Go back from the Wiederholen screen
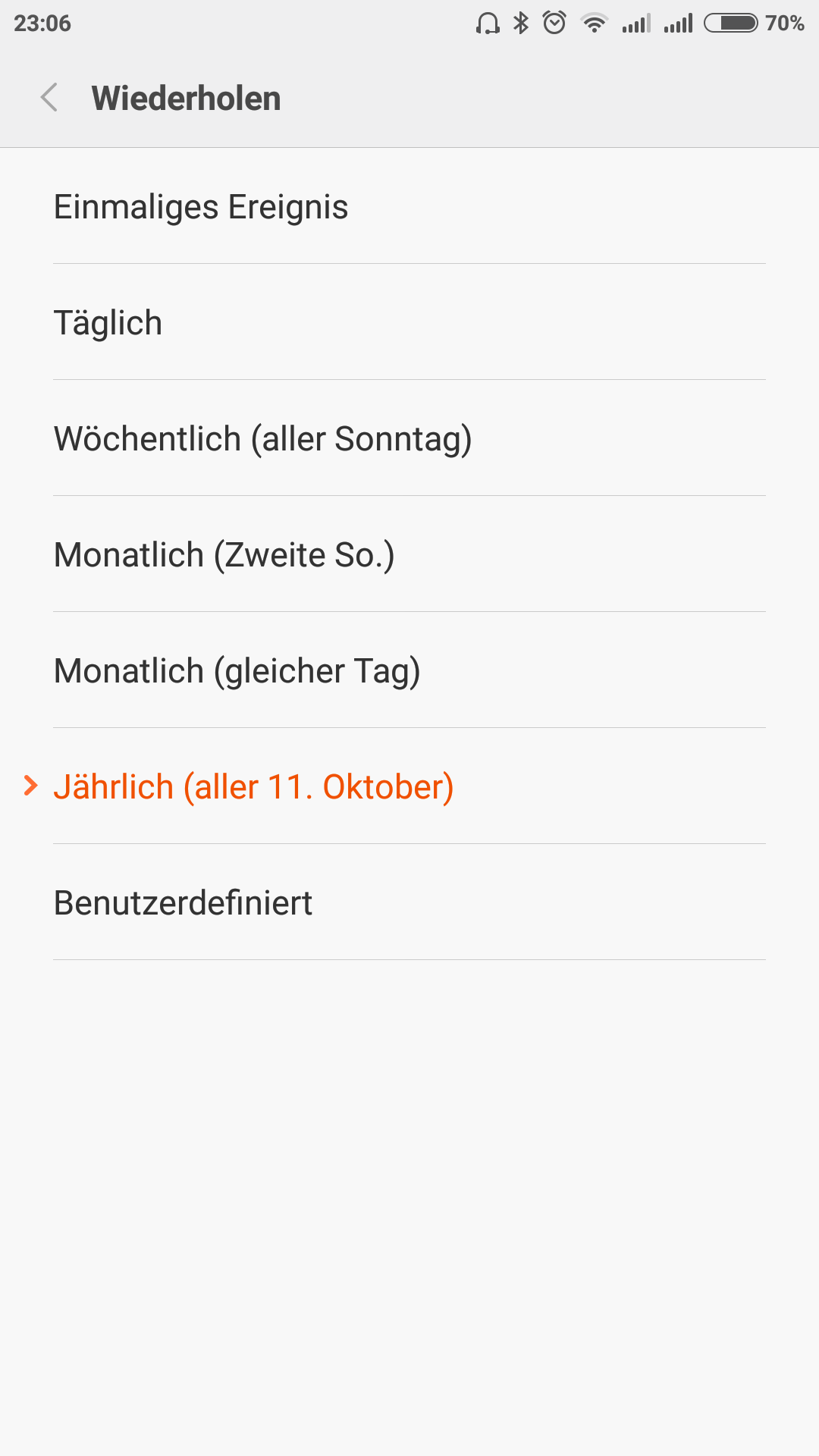Image resolution: width=819 pixels, height=1456 pixels. click(x=49, y=98)
